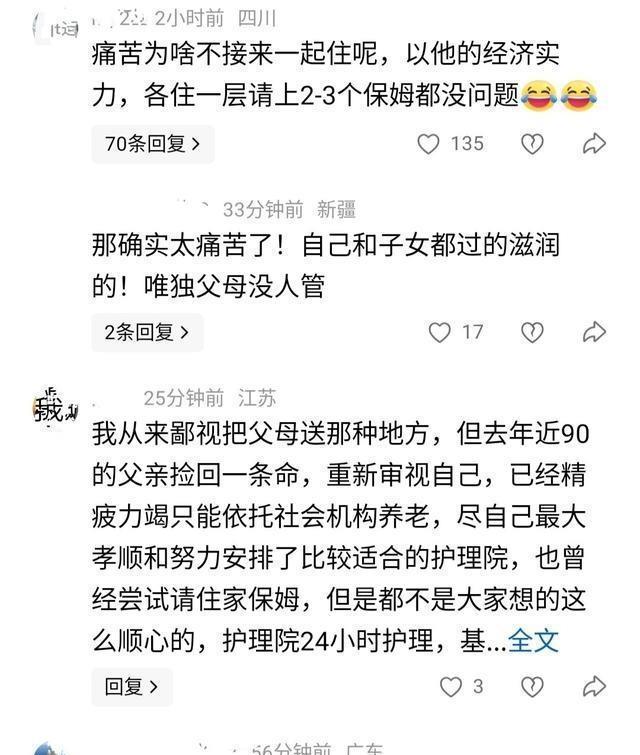Viewport: 640px width, 755px height.
Task: Open the Jiangsu commenter's avatar profile
Action: [55, 409]
